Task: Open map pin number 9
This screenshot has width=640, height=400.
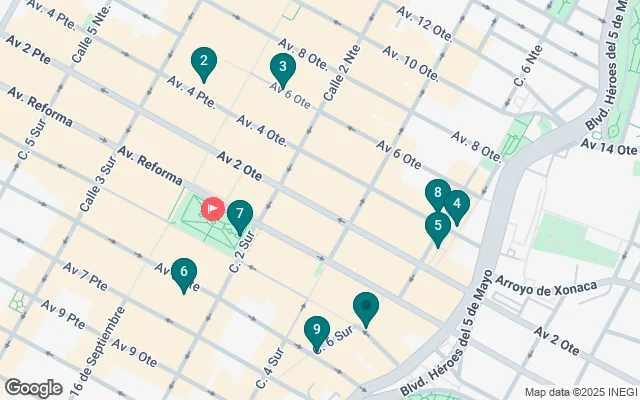Action: [316, 331]
